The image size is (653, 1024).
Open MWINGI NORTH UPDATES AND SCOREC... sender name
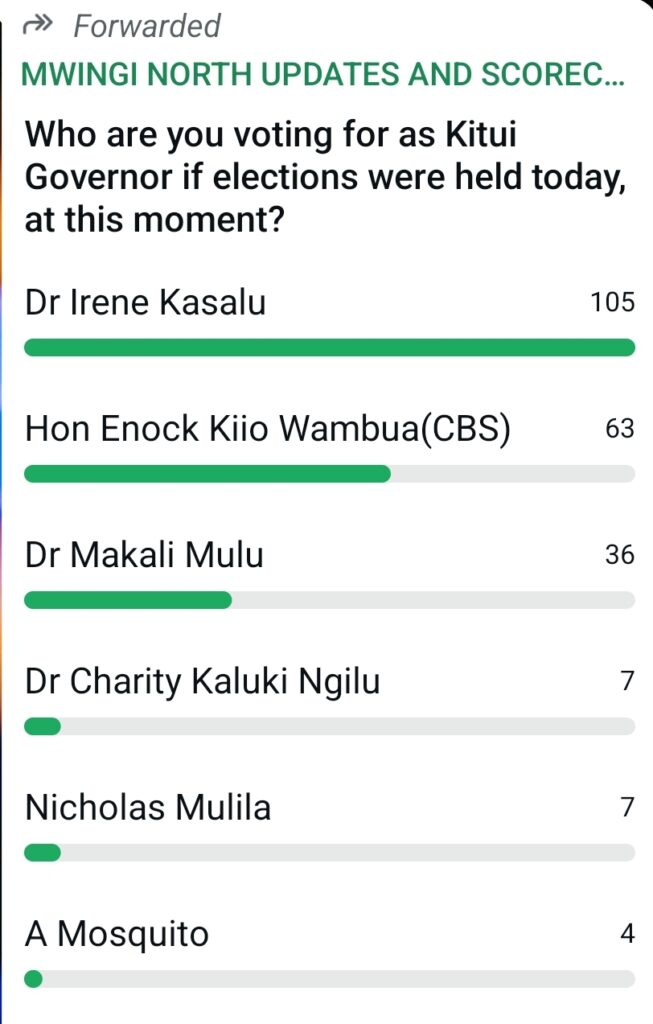point(322,74)
